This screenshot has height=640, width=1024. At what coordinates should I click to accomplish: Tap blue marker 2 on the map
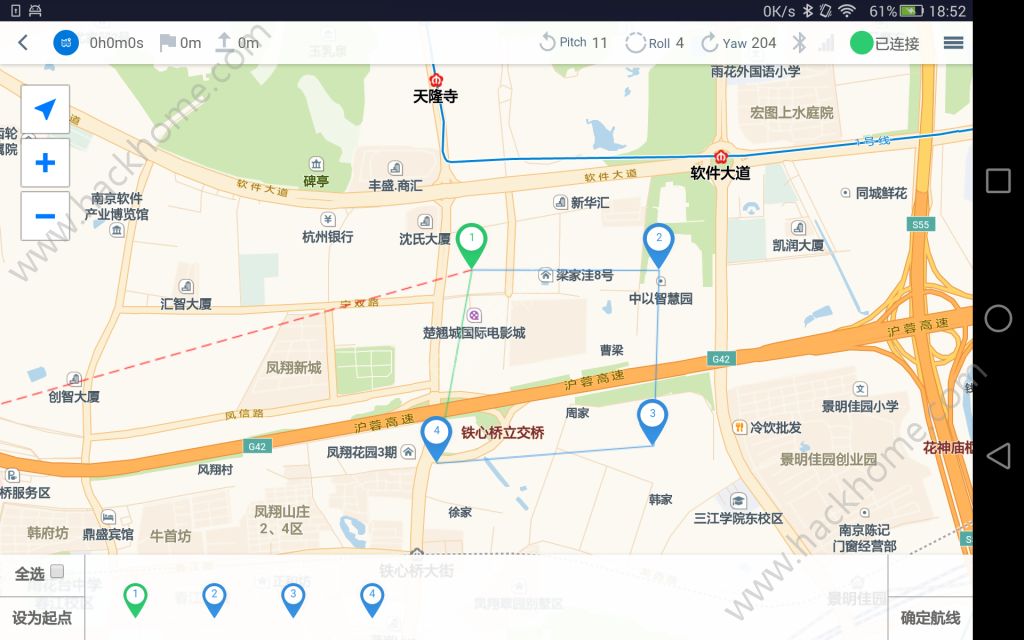point(658,242)
